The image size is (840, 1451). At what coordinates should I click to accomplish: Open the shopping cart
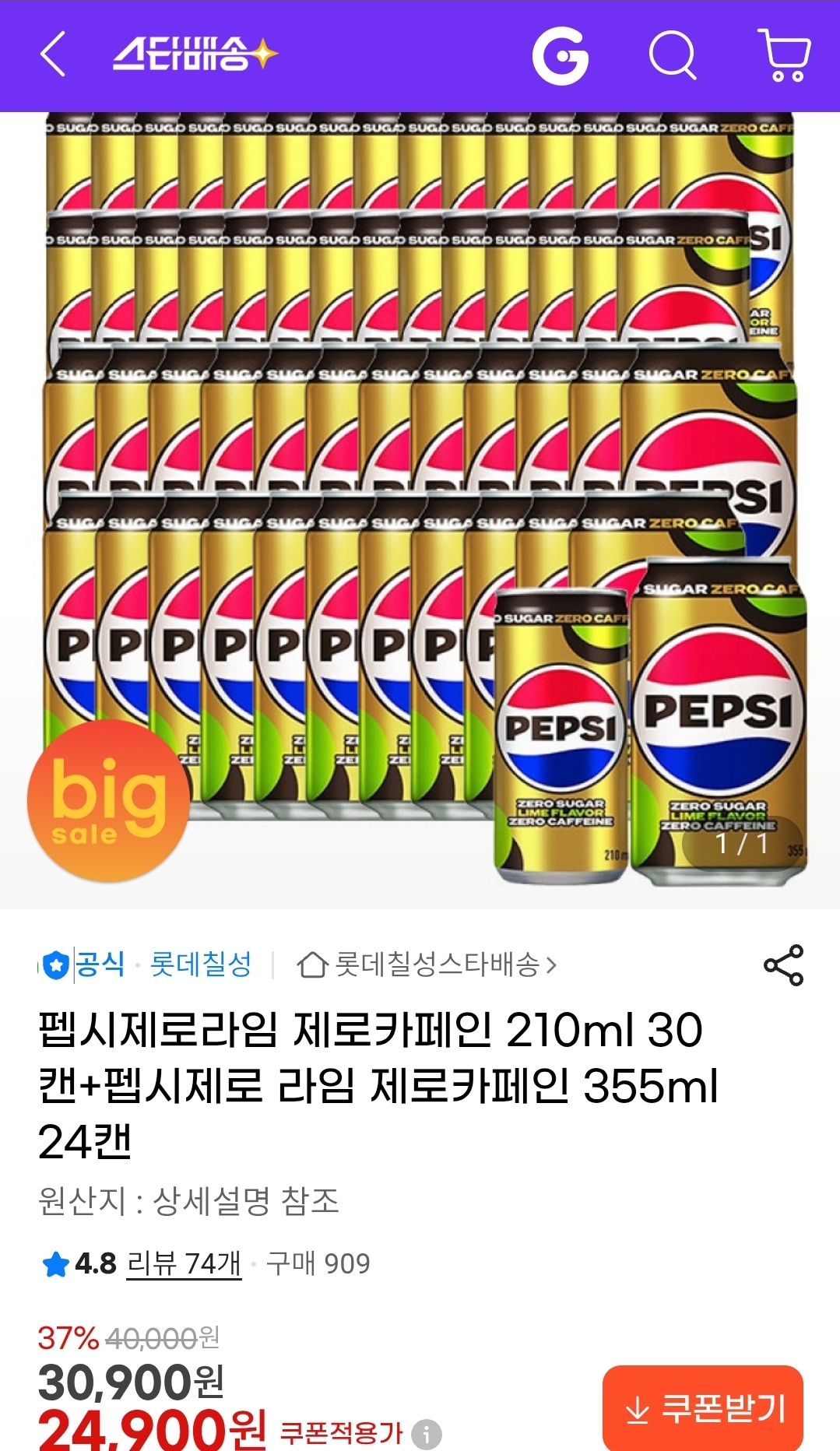[783, 55]
